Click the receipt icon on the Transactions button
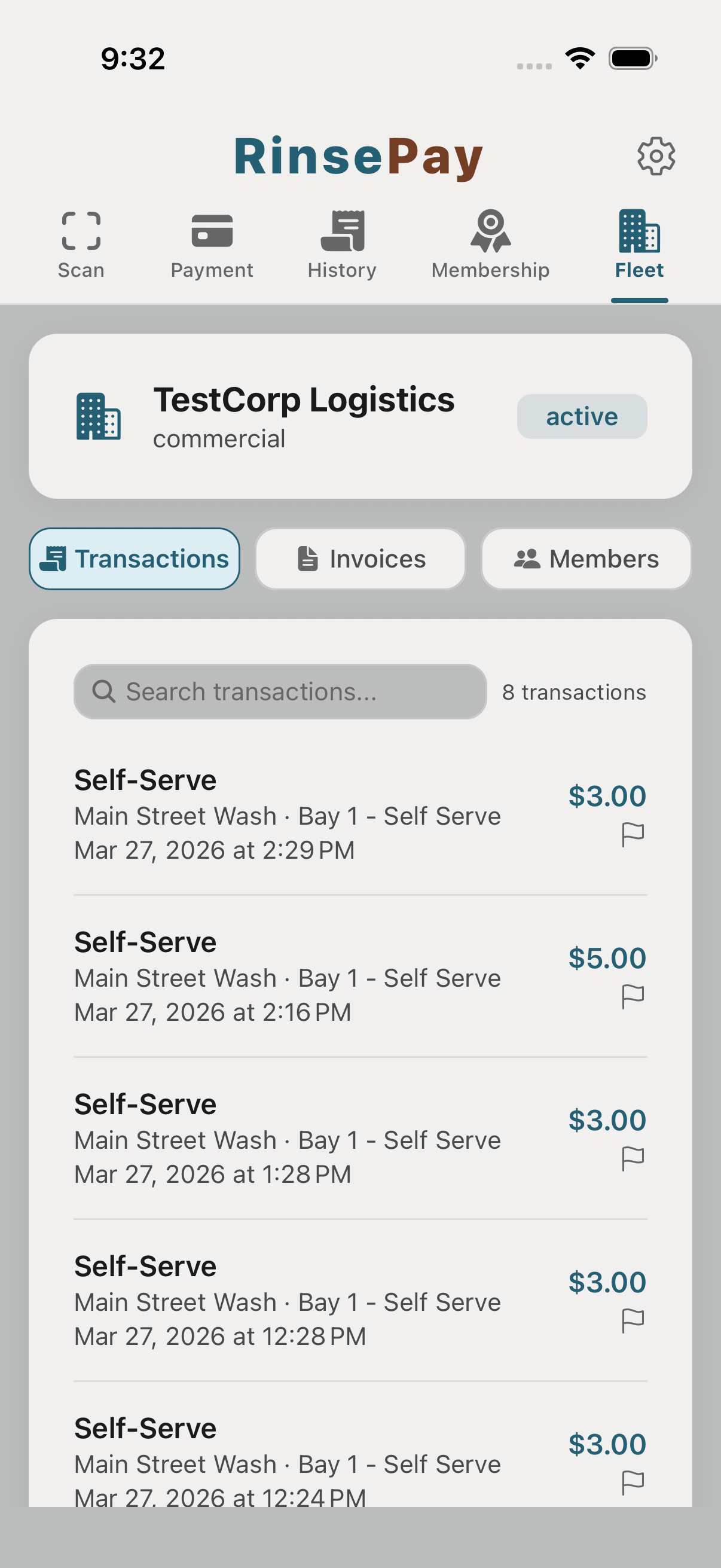This screenshot has width=721, height=1568. pos(54,557)
